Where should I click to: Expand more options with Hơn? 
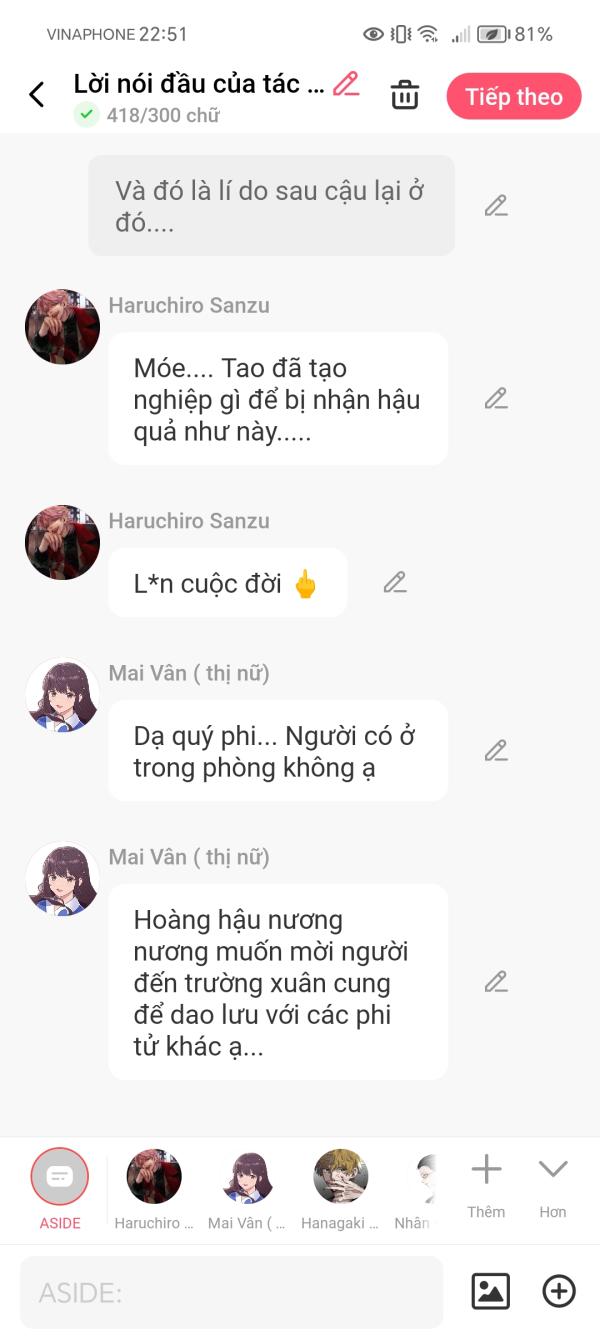553,1186
